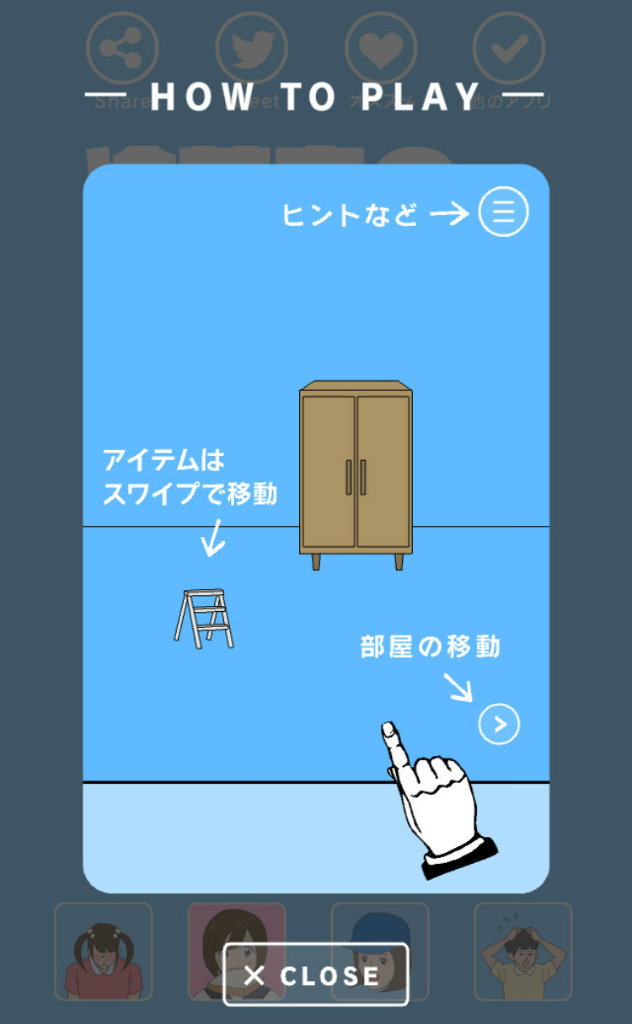Close the How To Play overlay

tap(315, 974)
